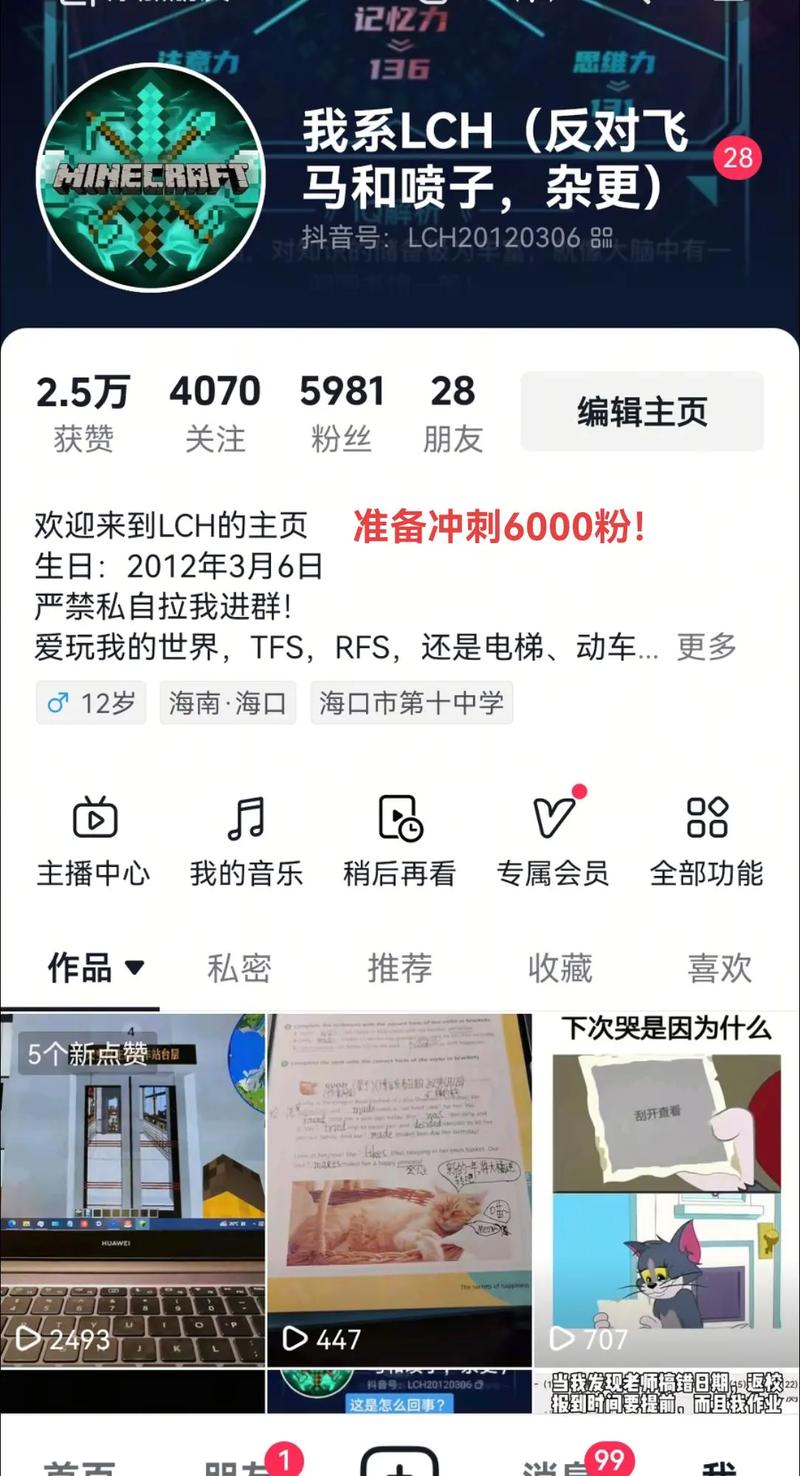
Task: Open the video with 2493 plays
Action: (x=132, y=1190)
